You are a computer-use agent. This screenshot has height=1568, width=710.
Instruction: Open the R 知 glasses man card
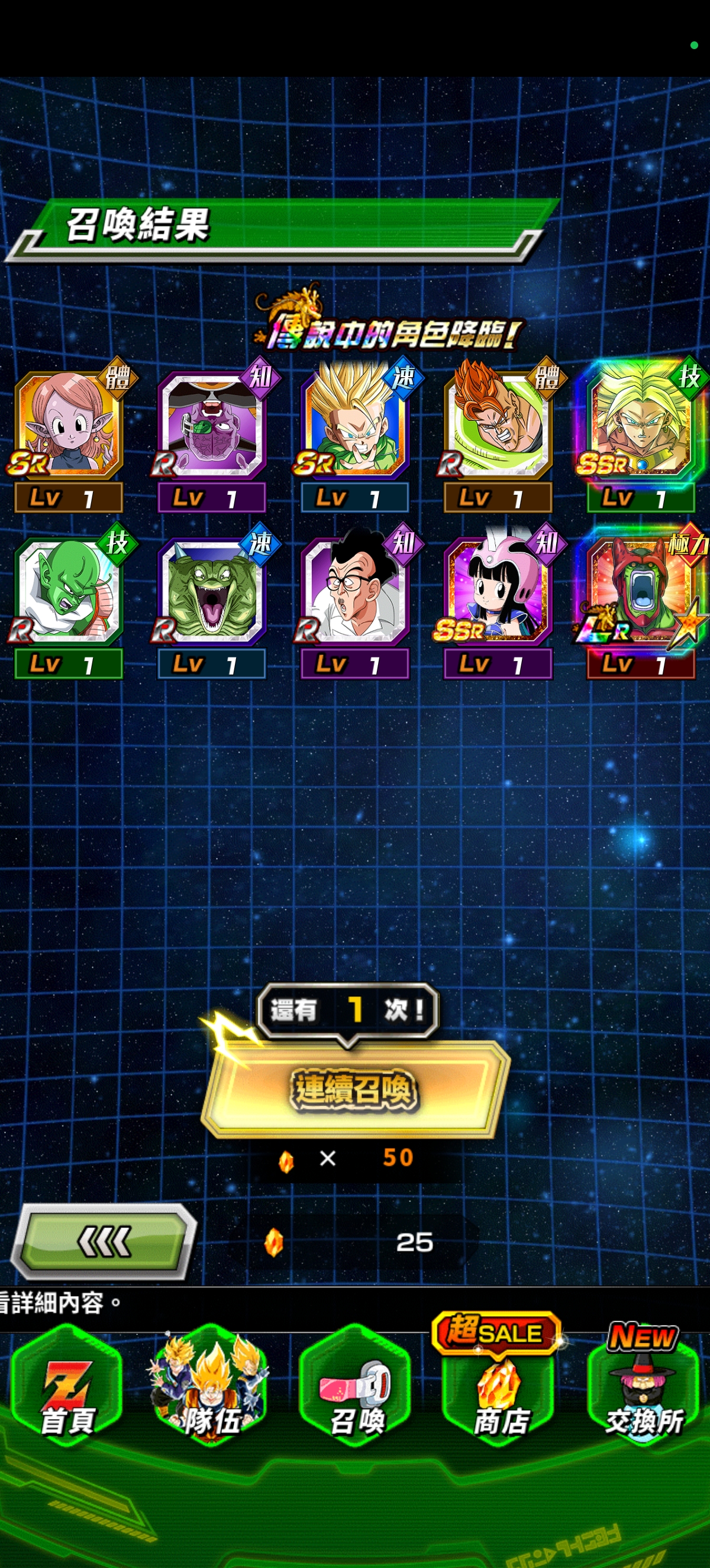tap(354, 592)
